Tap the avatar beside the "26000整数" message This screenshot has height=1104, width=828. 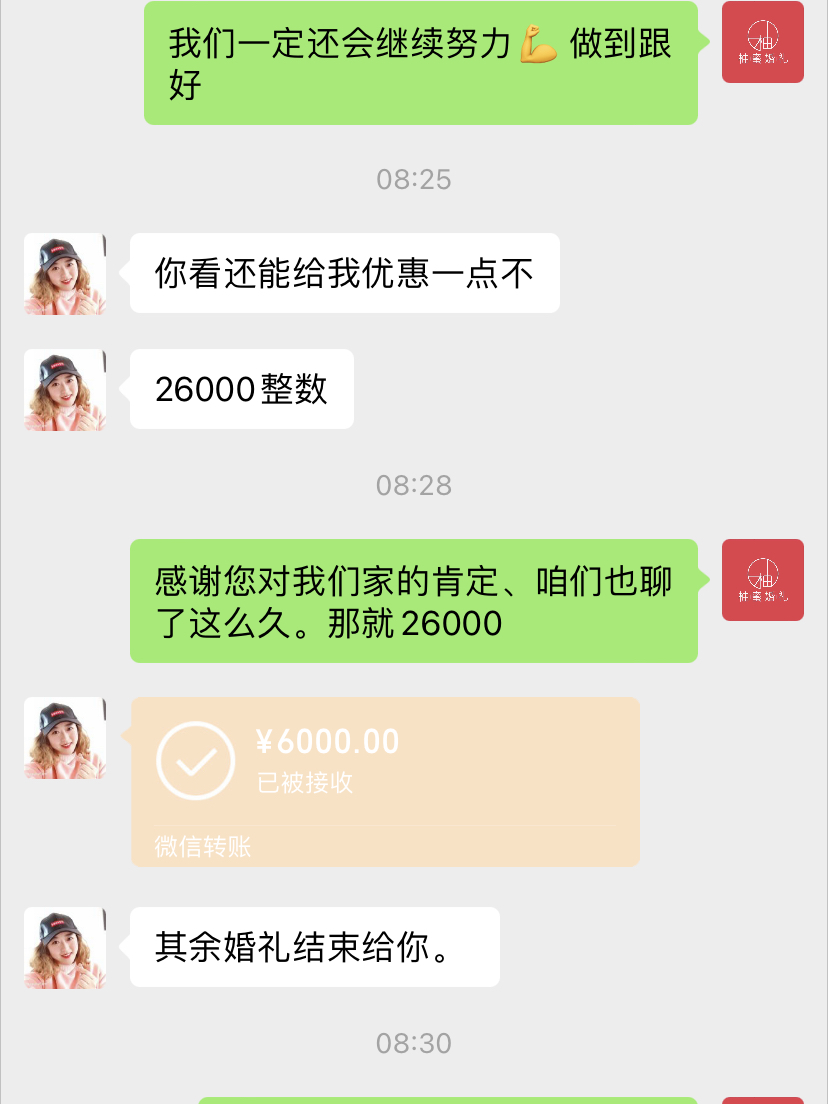(65, 390)
